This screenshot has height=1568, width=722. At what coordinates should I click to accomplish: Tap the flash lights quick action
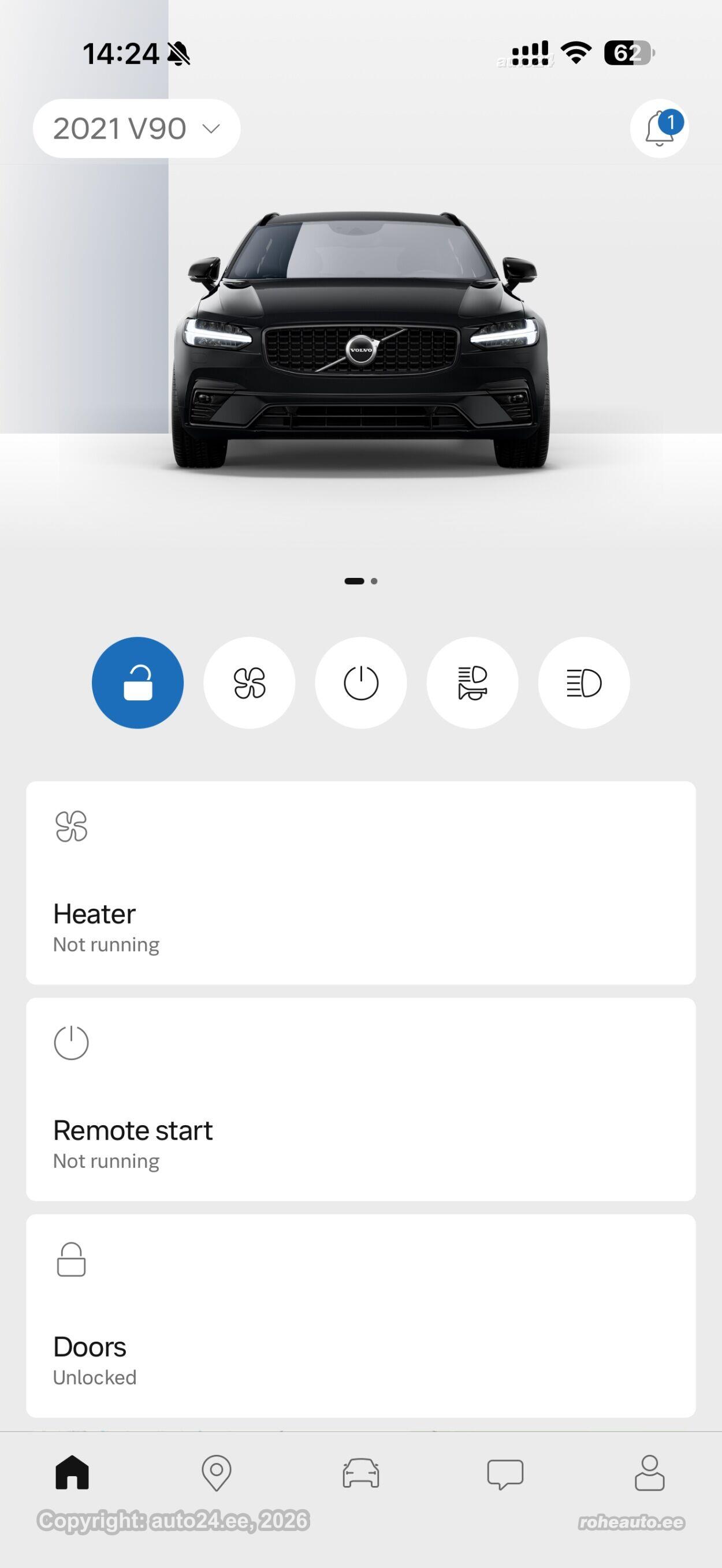[584, 682]
